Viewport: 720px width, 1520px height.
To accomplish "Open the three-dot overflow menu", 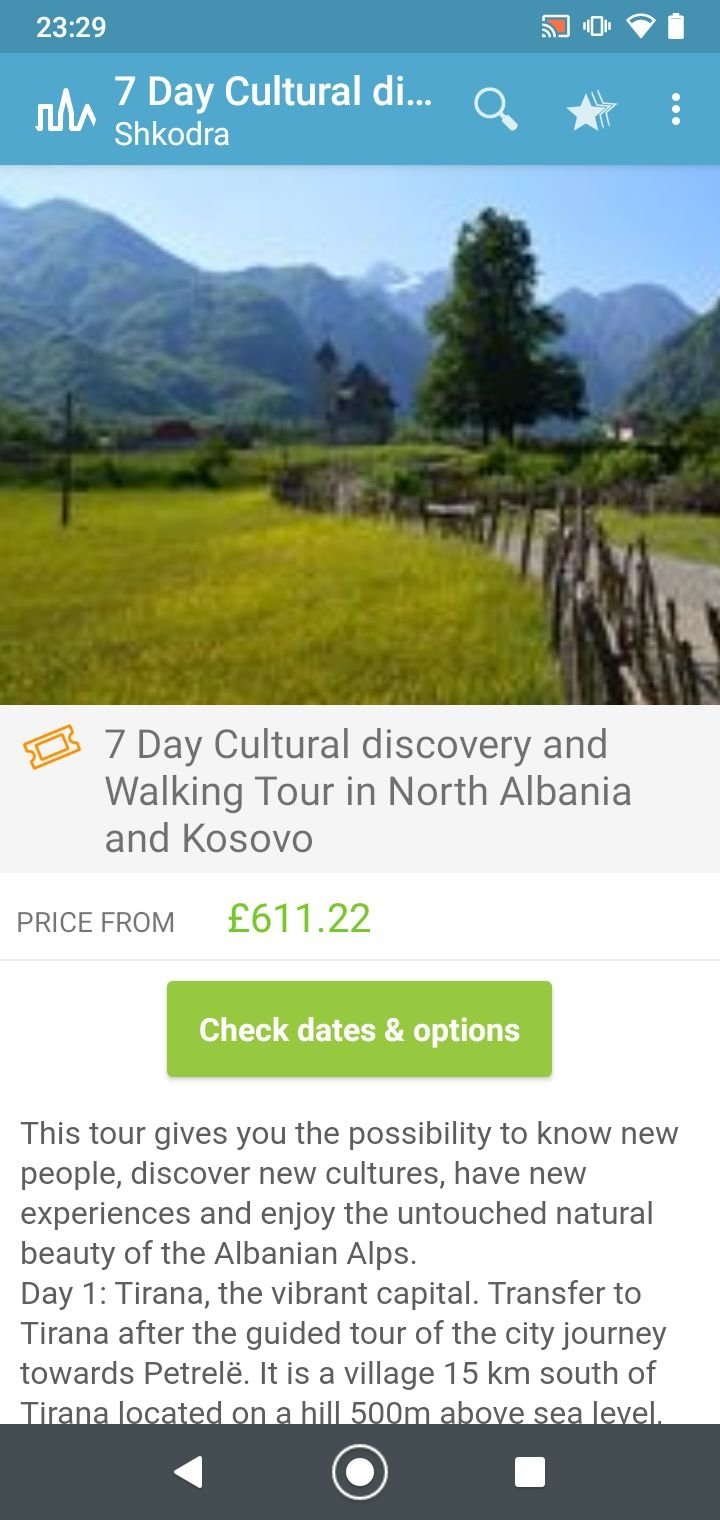I will coord(676,109).
